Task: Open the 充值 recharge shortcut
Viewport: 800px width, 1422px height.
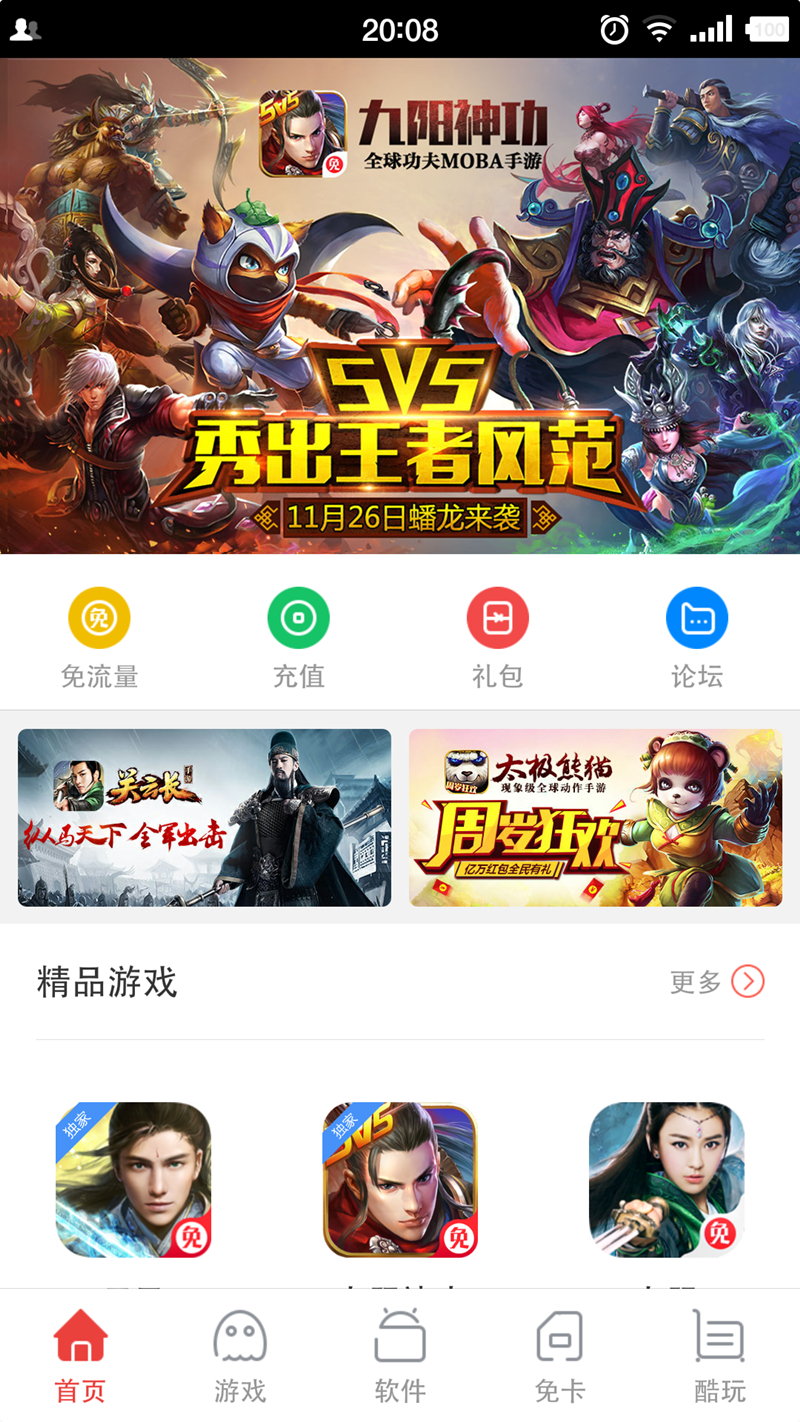Action: [x=298, y=636]
